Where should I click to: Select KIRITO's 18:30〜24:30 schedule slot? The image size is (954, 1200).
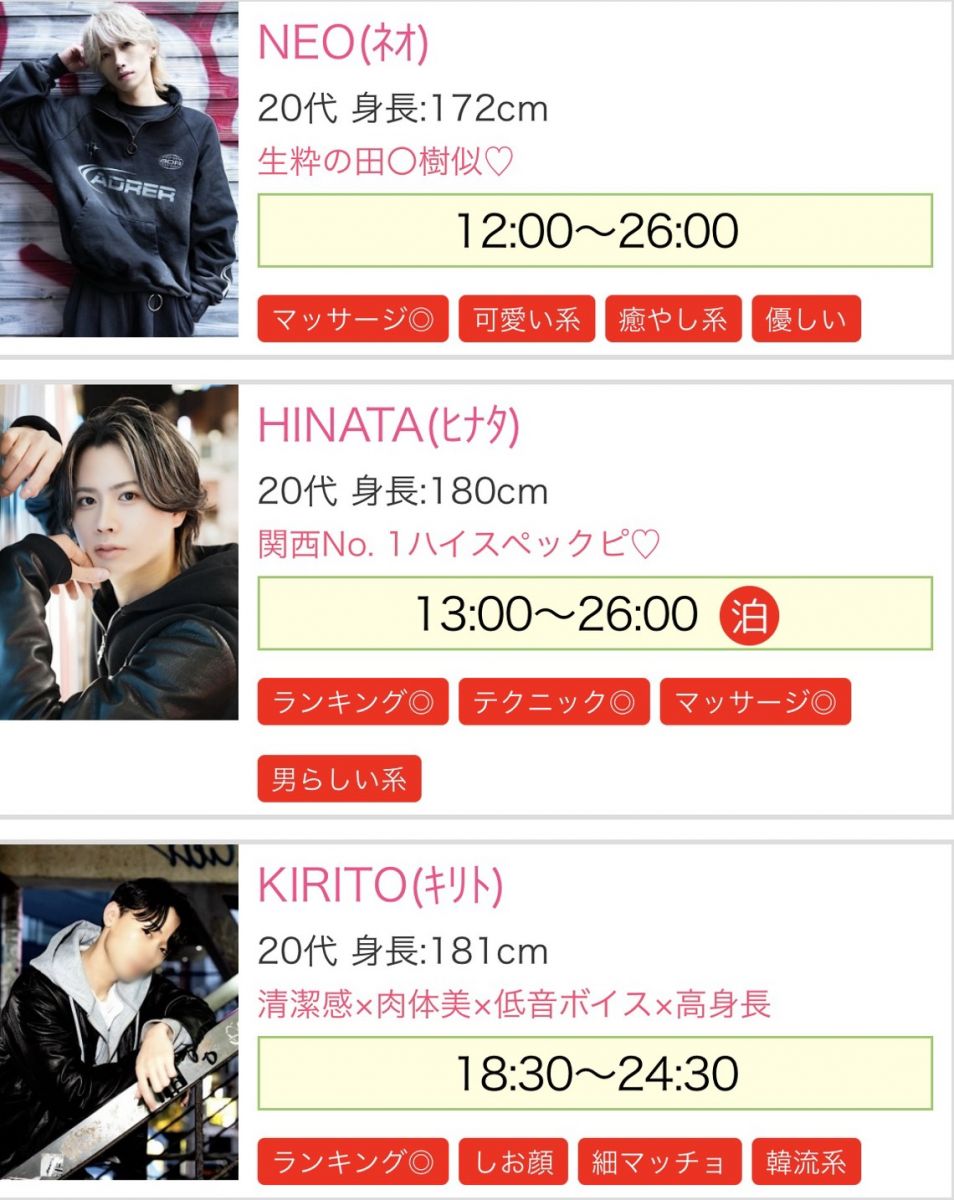point(595,1073)
